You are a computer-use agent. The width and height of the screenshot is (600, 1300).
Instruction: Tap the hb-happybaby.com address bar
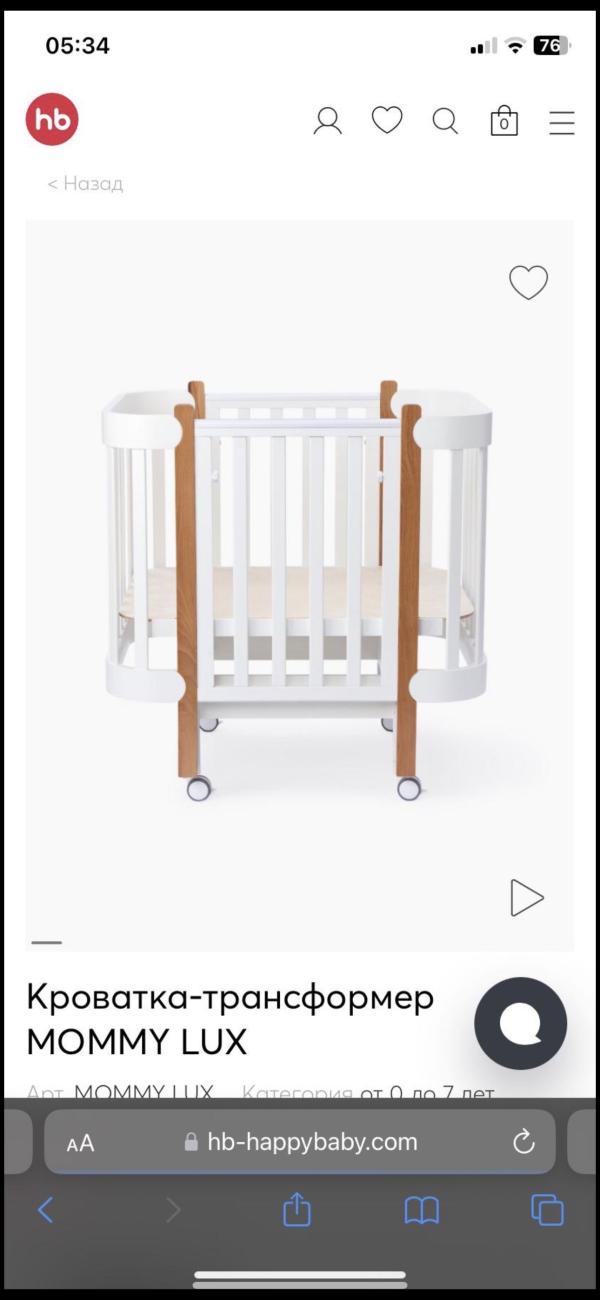(x=300, y=1142)
